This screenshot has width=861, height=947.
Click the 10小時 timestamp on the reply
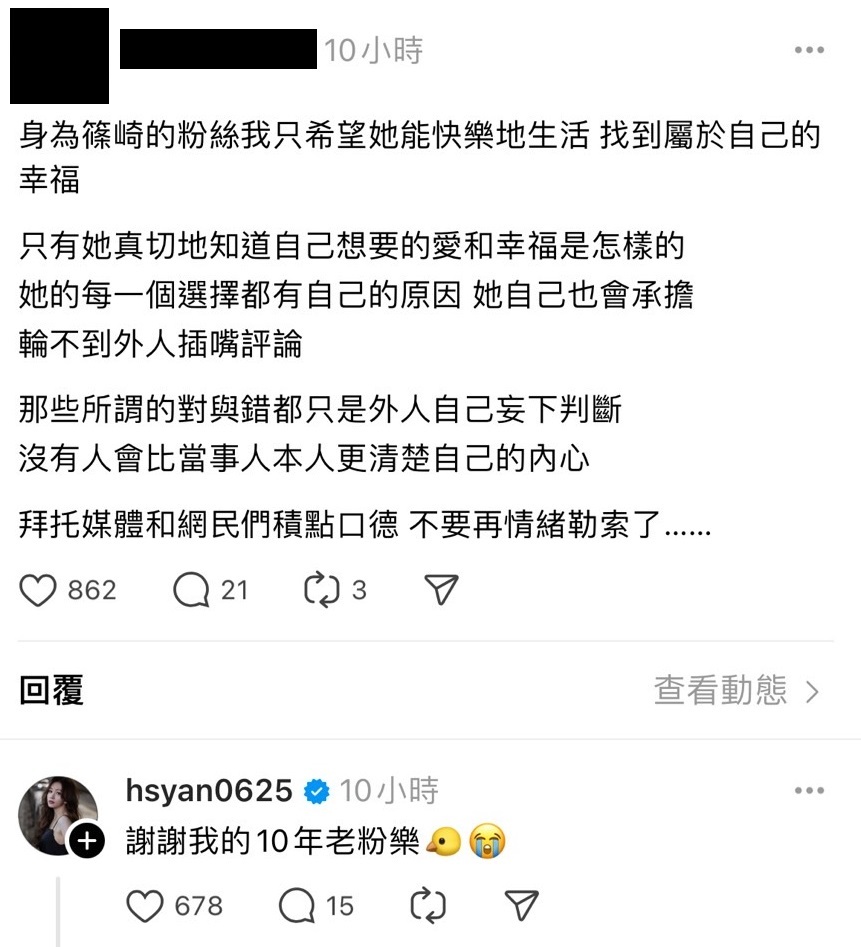(382, 790)
